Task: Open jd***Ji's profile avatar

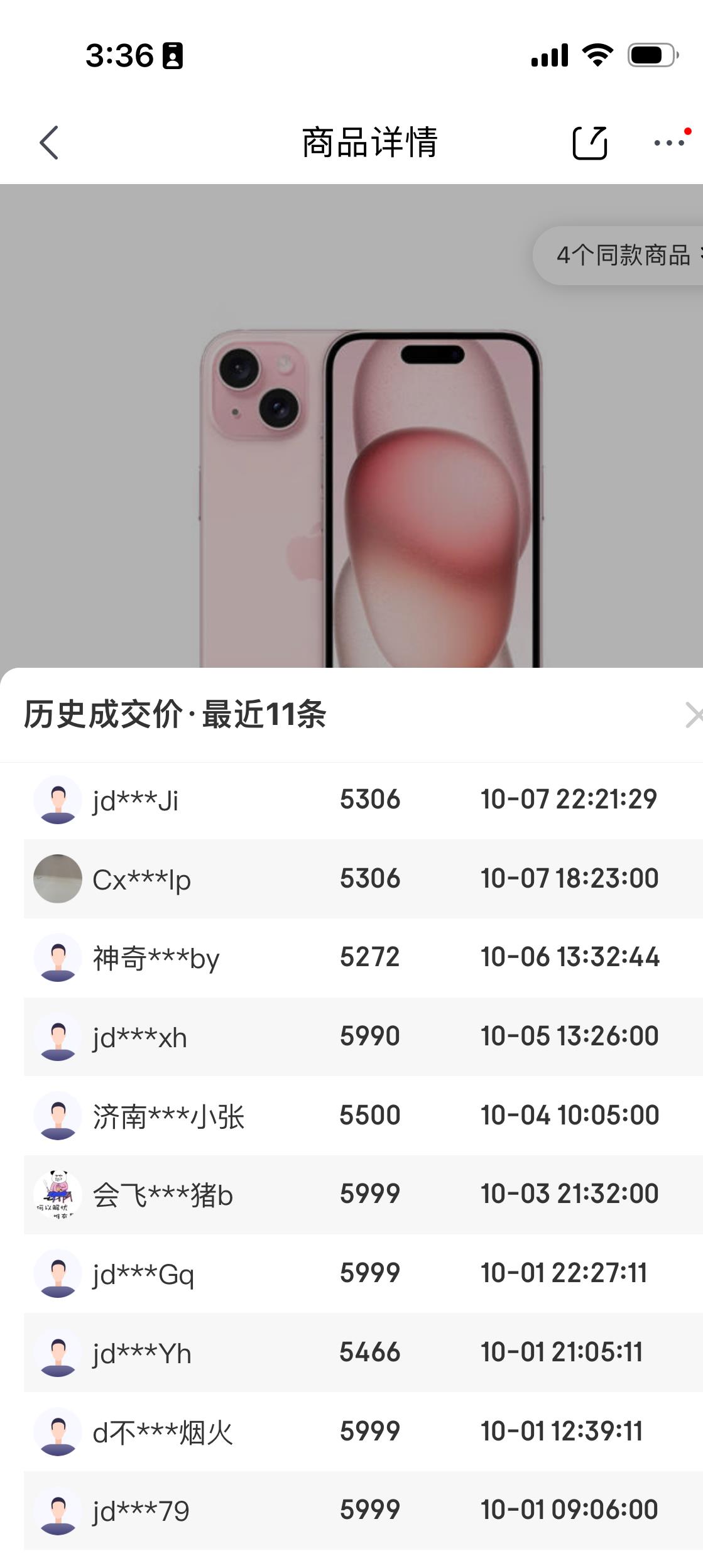Action: click(x=57, y=799)
